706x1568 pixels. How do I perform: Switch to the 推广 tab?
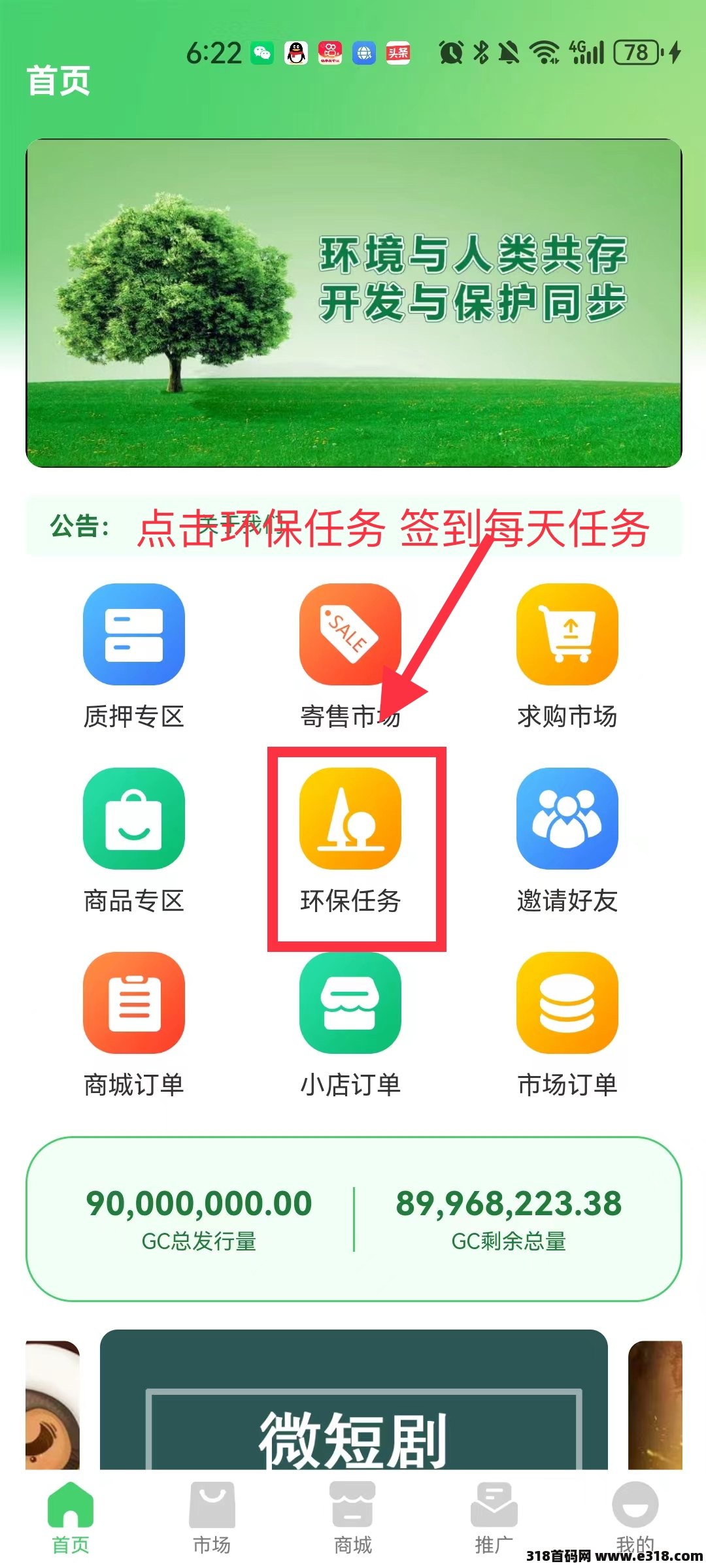click(494, 1517)
